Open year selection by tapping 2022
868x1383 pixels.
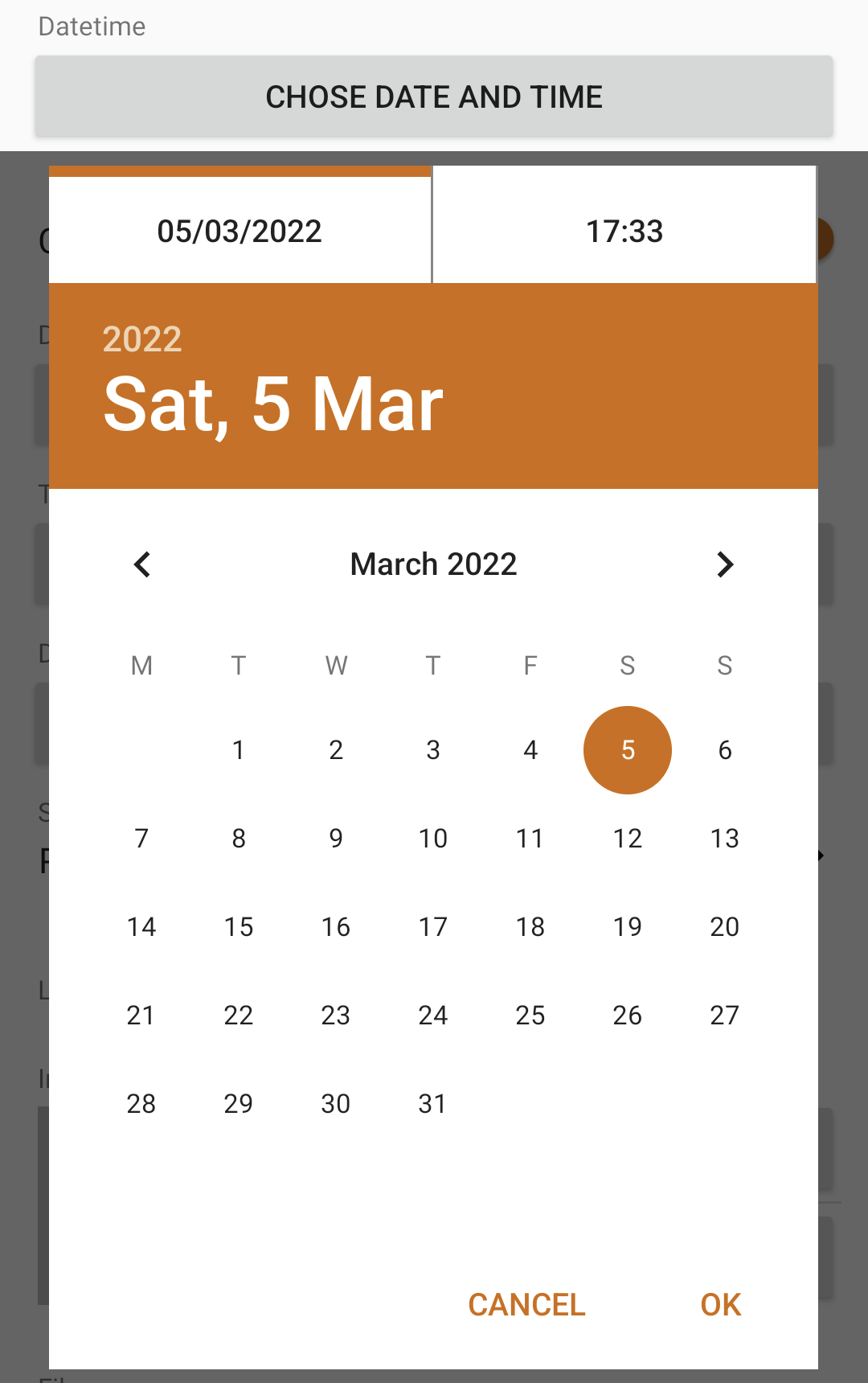142,339
